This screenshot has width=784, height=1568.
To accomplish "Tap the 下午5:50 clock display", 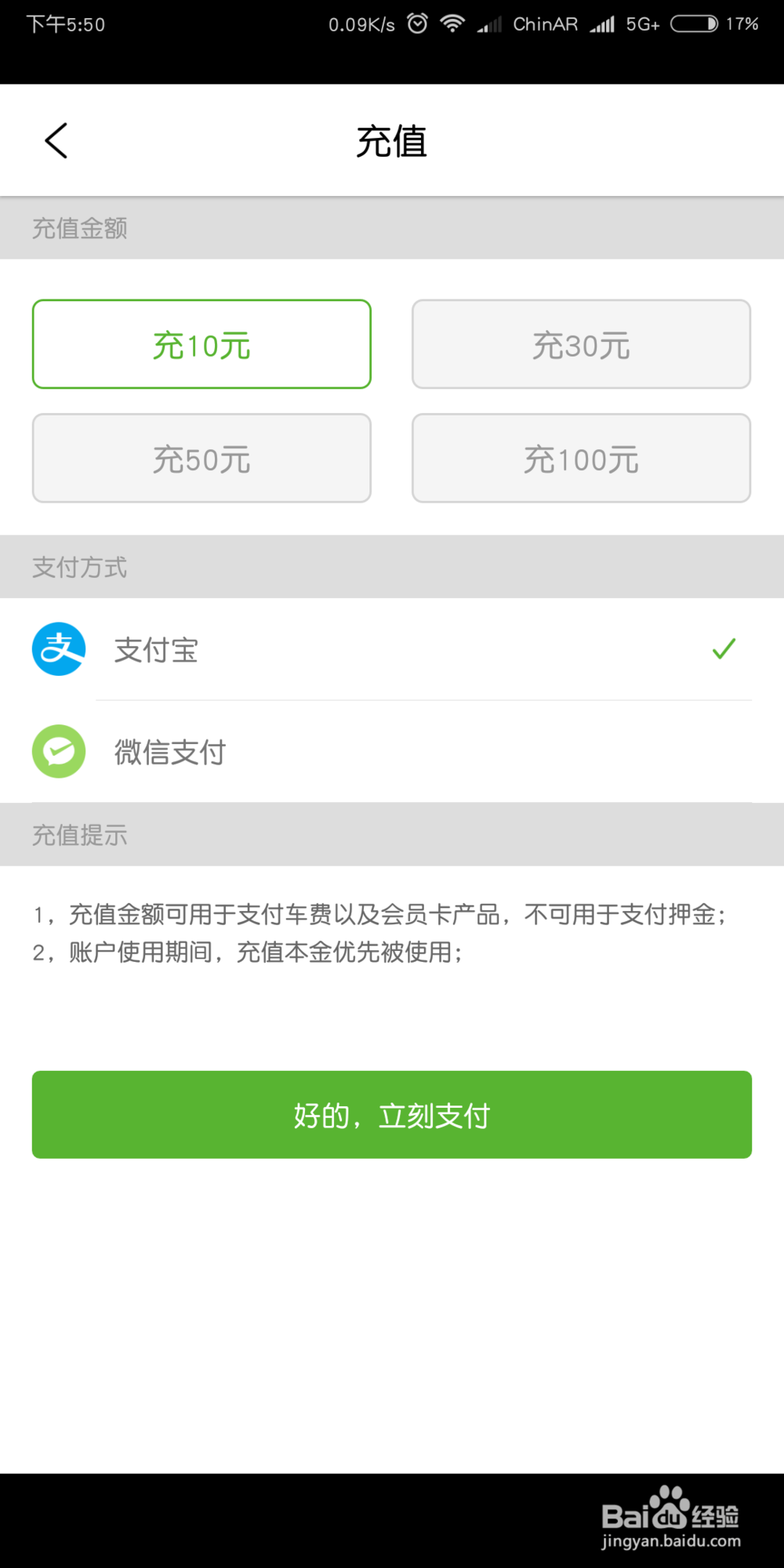I will tap(63, 24).
